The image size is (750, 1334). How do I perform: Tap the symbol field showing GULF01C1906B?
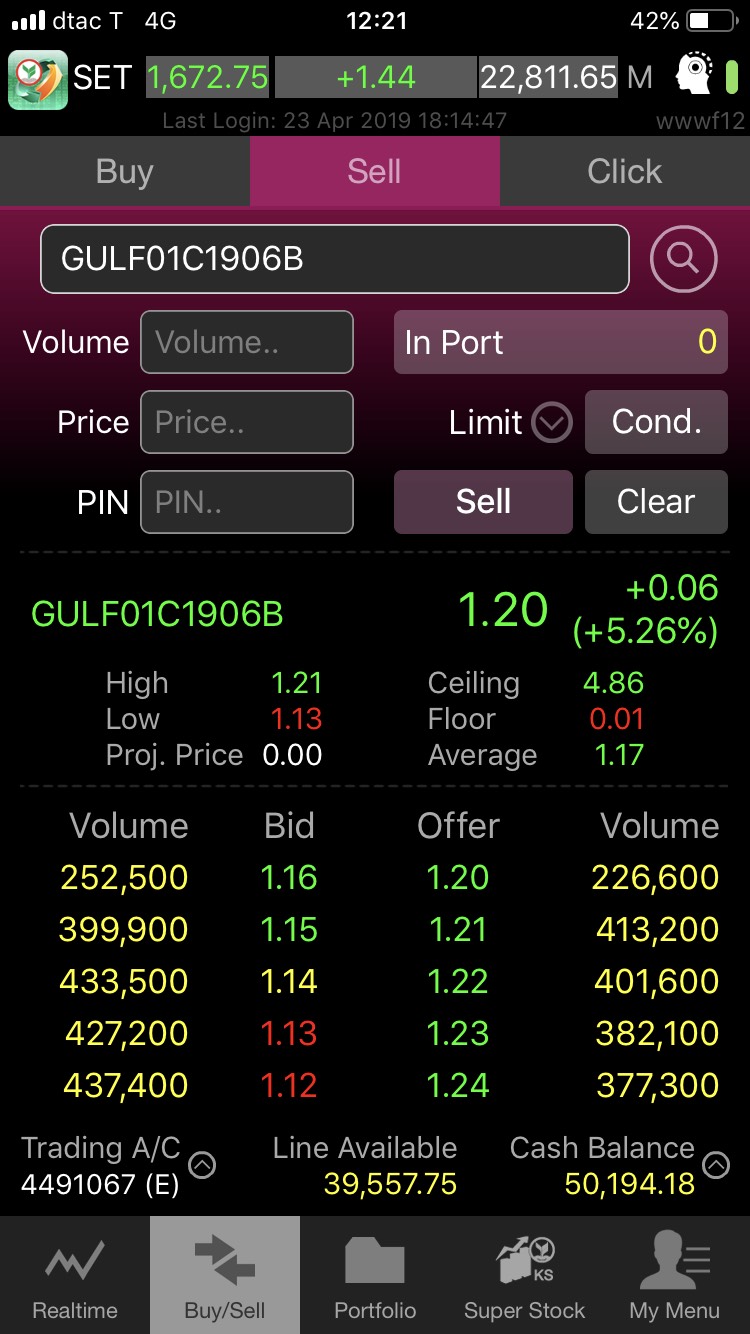334,259
